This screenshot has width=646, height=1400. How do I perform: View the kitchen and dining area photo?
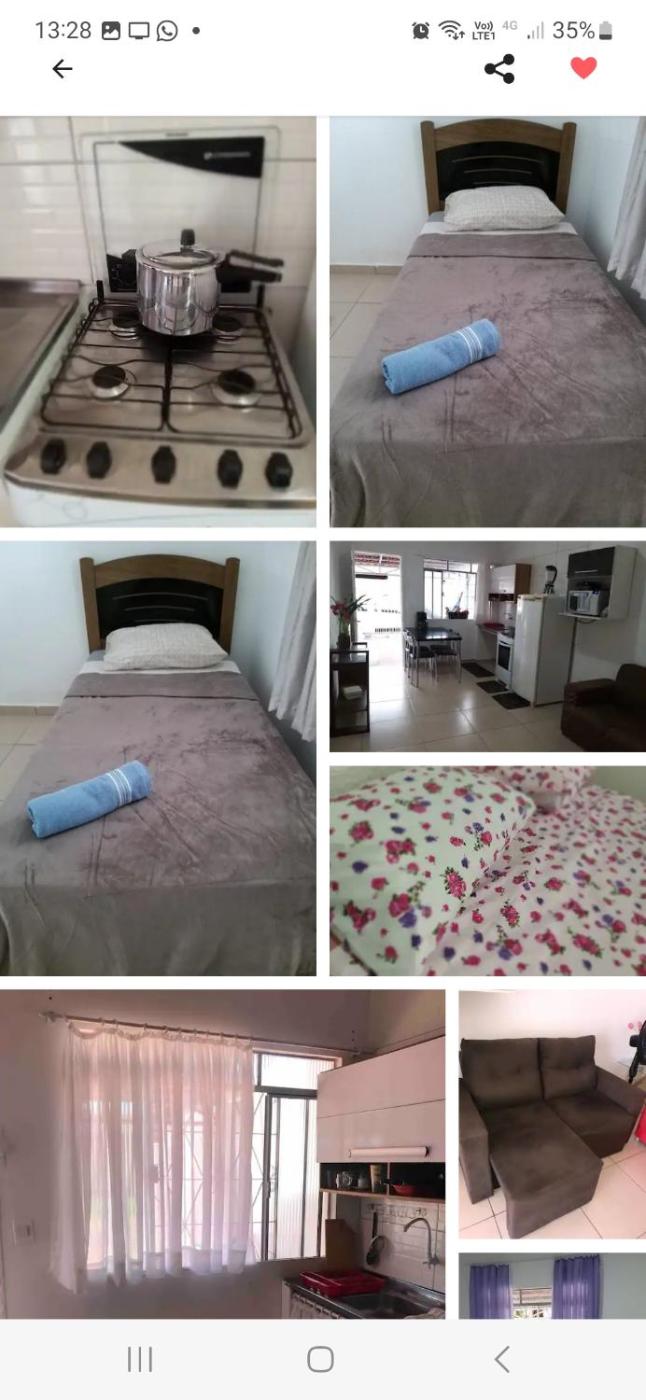point(488,647)
